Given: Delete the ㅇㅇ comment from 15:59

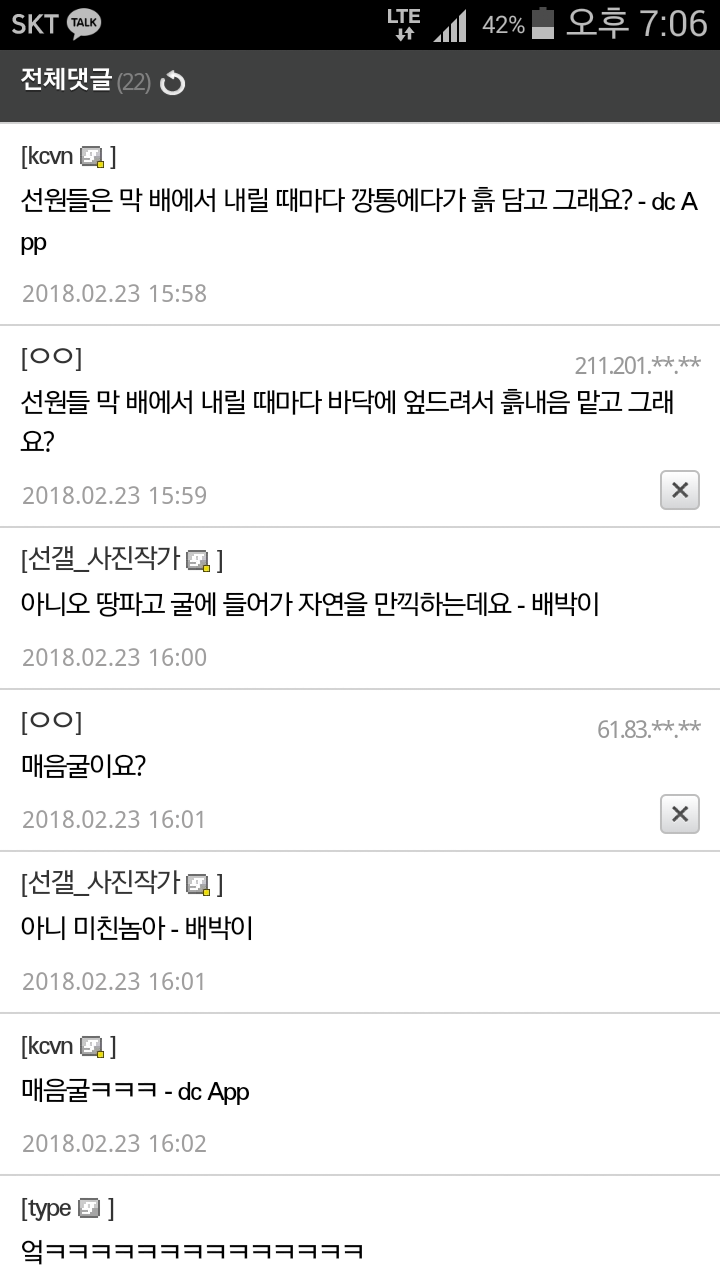Looking at the screenshot, I should 680,490.
